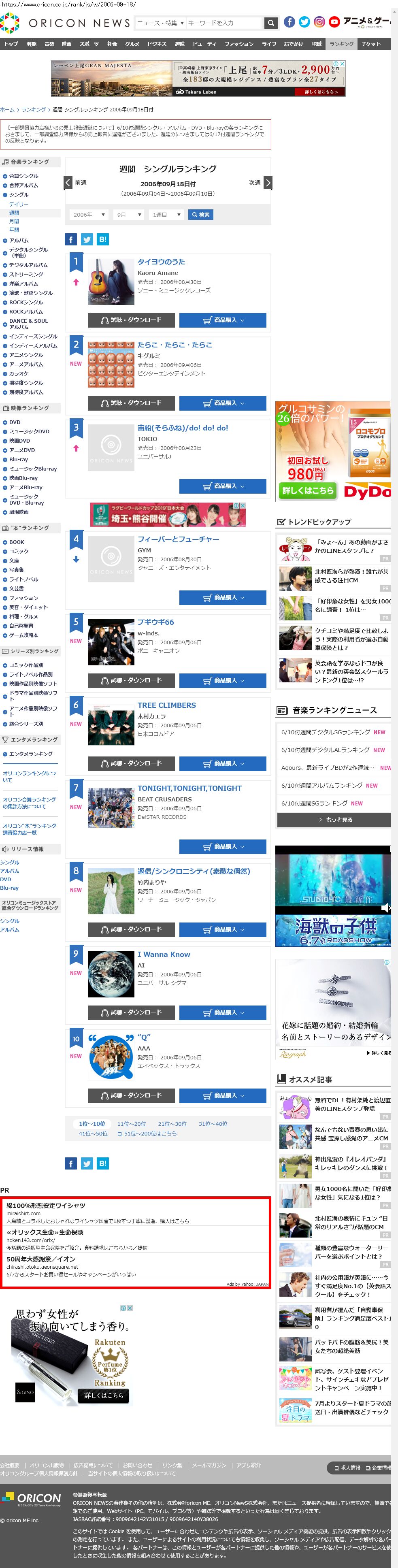Screen dimensions: 398x1568
Task: Tap the search magnifier icon in header
Action: point(271,23)
